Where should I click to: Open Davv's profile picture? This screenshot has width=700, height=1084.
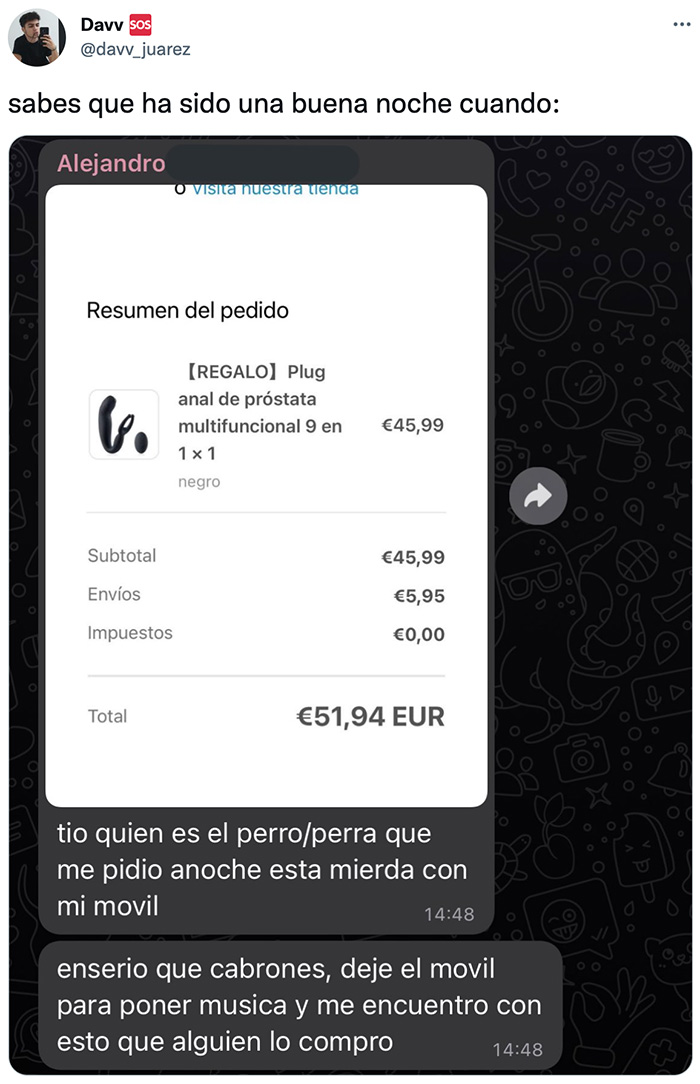[x=38, y=38]
